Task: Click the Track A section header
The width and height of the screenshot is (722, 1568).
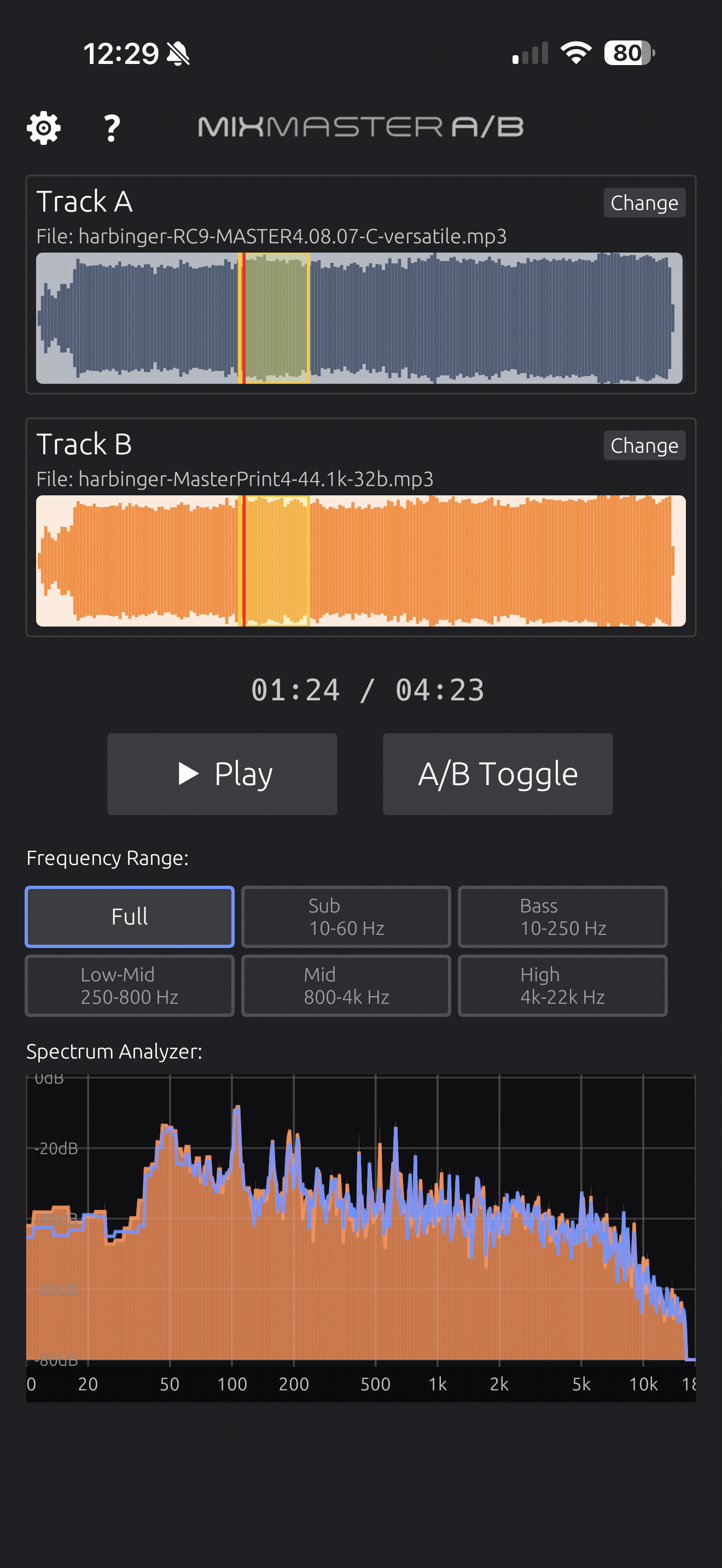Action: (86, 201)
